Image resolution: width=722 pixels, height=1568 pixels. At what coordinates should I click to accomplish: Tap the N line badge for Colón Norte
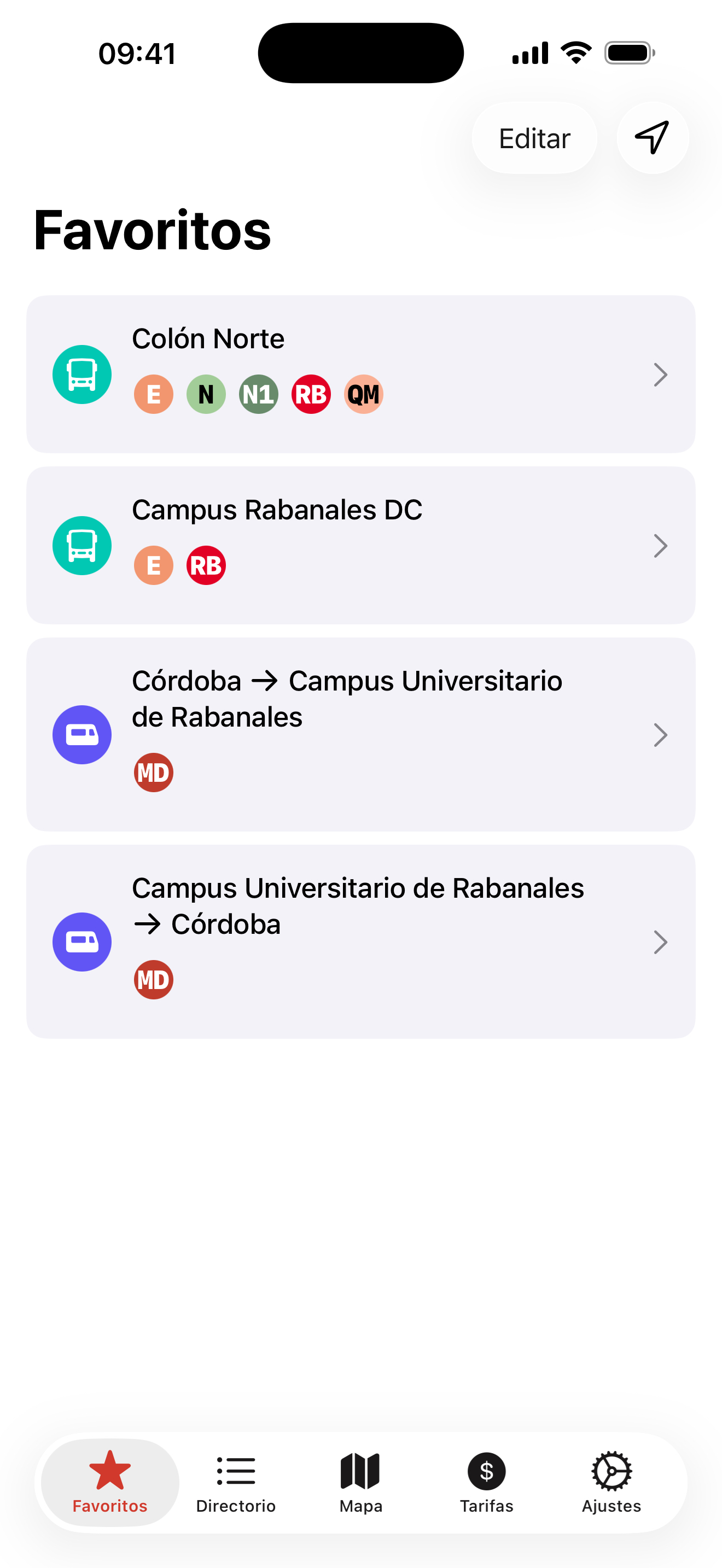point(206,394)
